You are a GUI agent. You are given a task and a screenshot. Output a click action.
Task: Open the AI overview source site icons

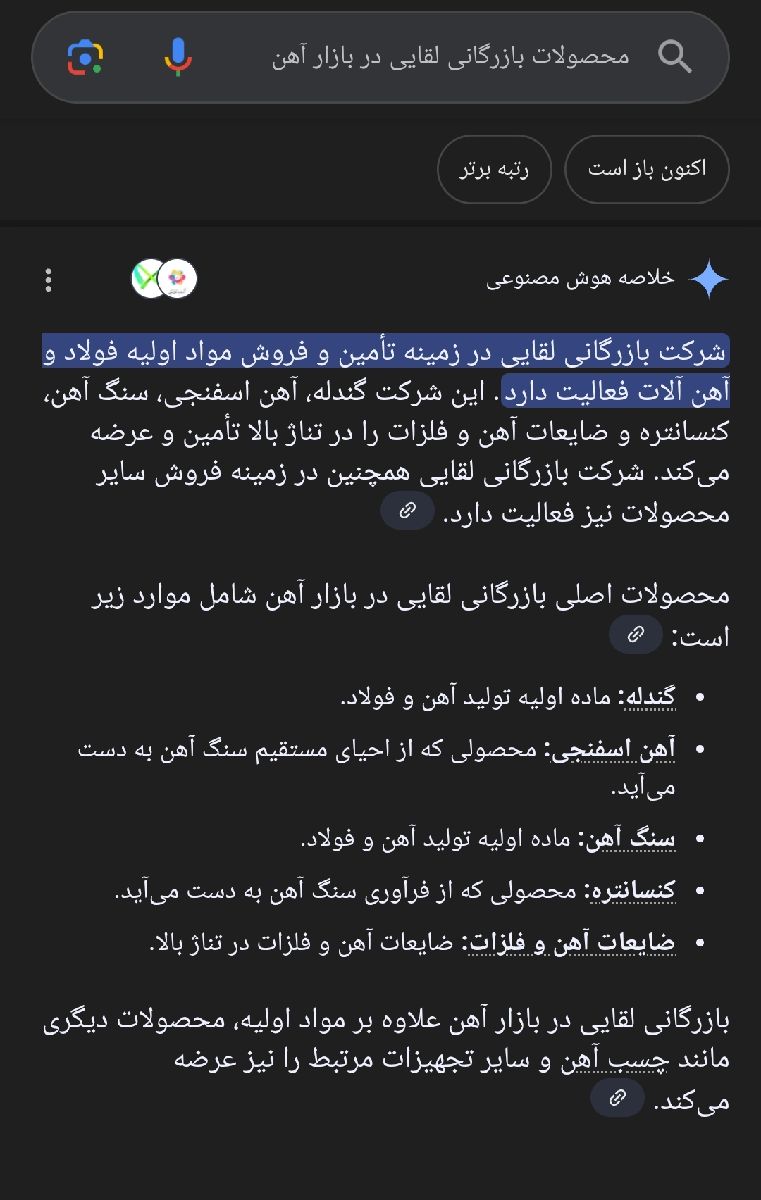click(165, 279)
